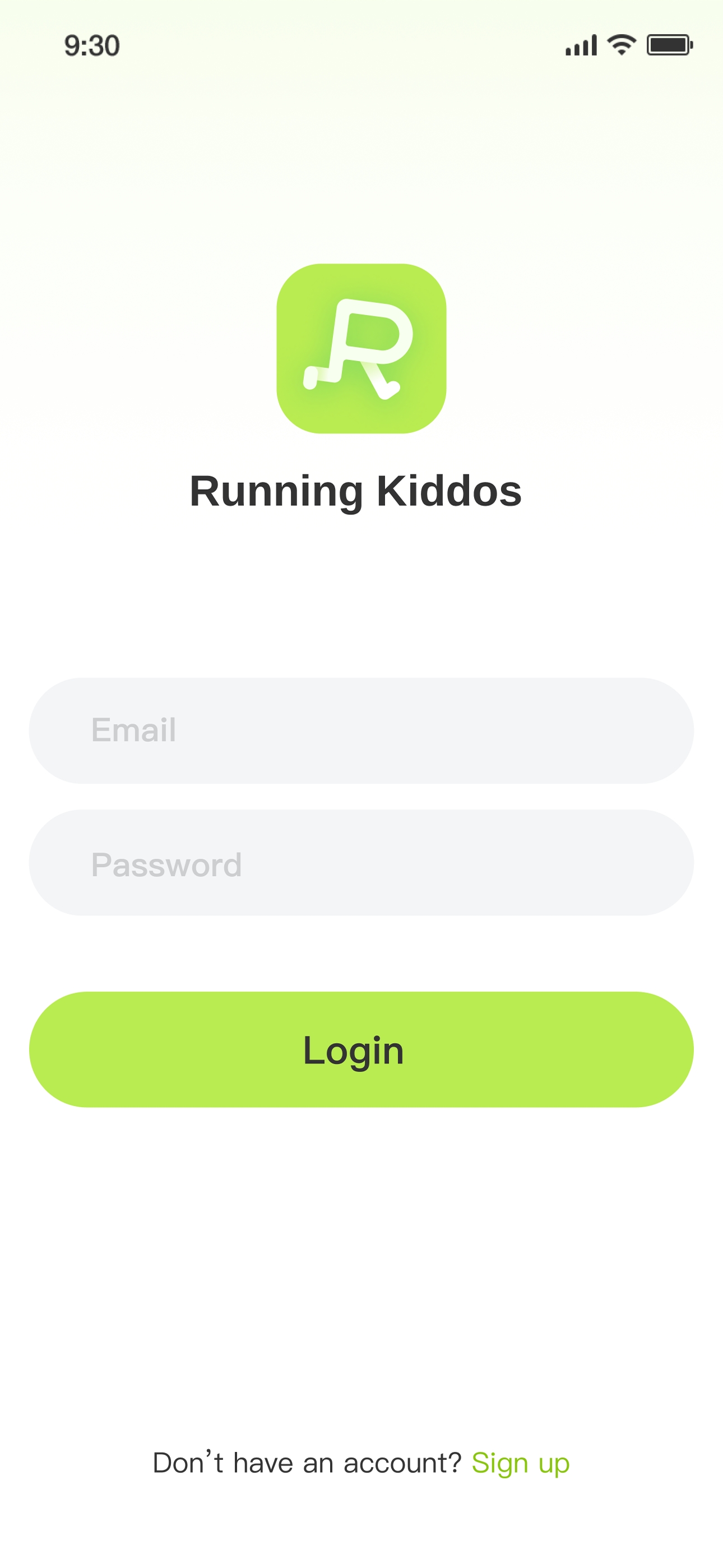Tap the green Login button
Screen dimensions: 723x1568
pyautogui.click(x=361, y=1049)
